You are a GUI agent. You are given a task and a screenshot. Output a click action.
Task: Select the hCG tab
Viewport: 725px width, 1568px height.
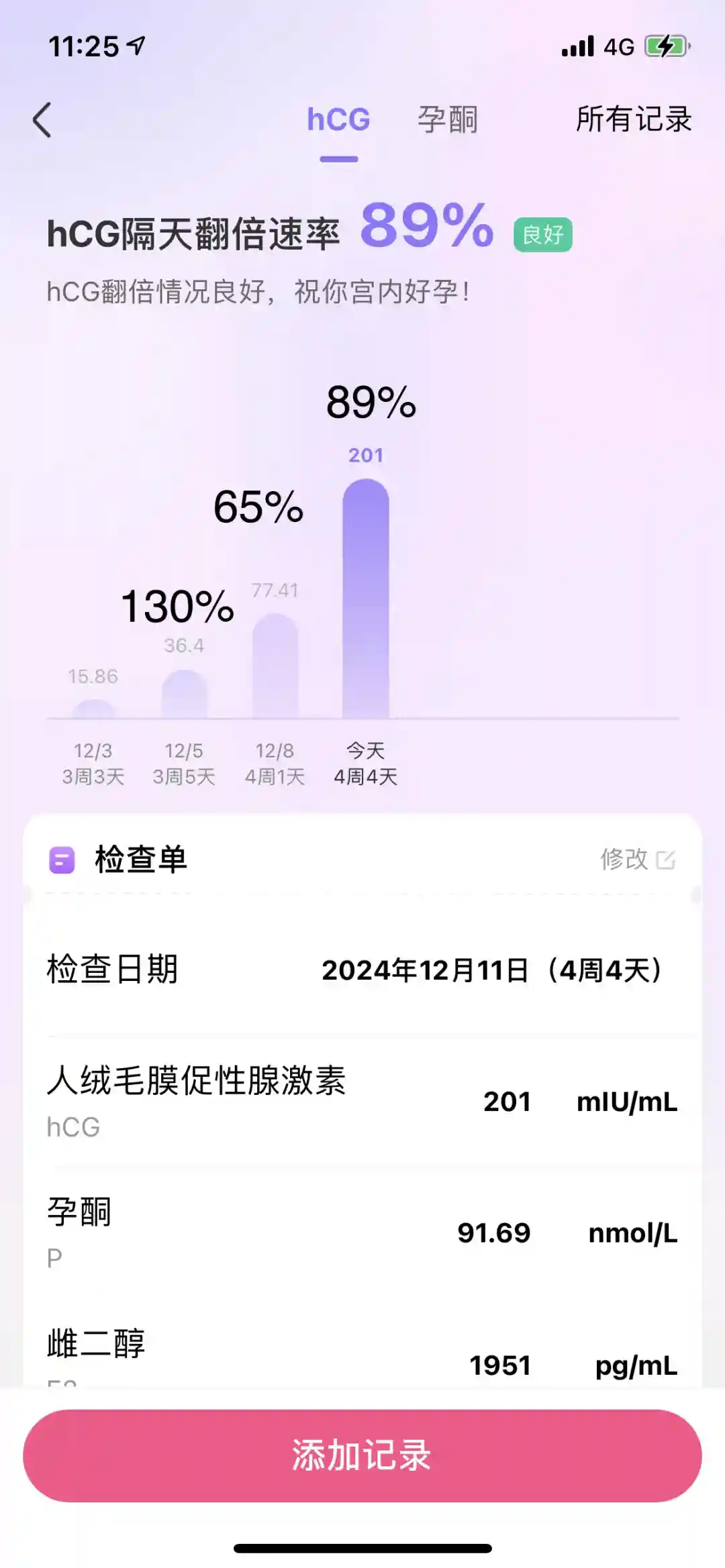pos(338,120)
